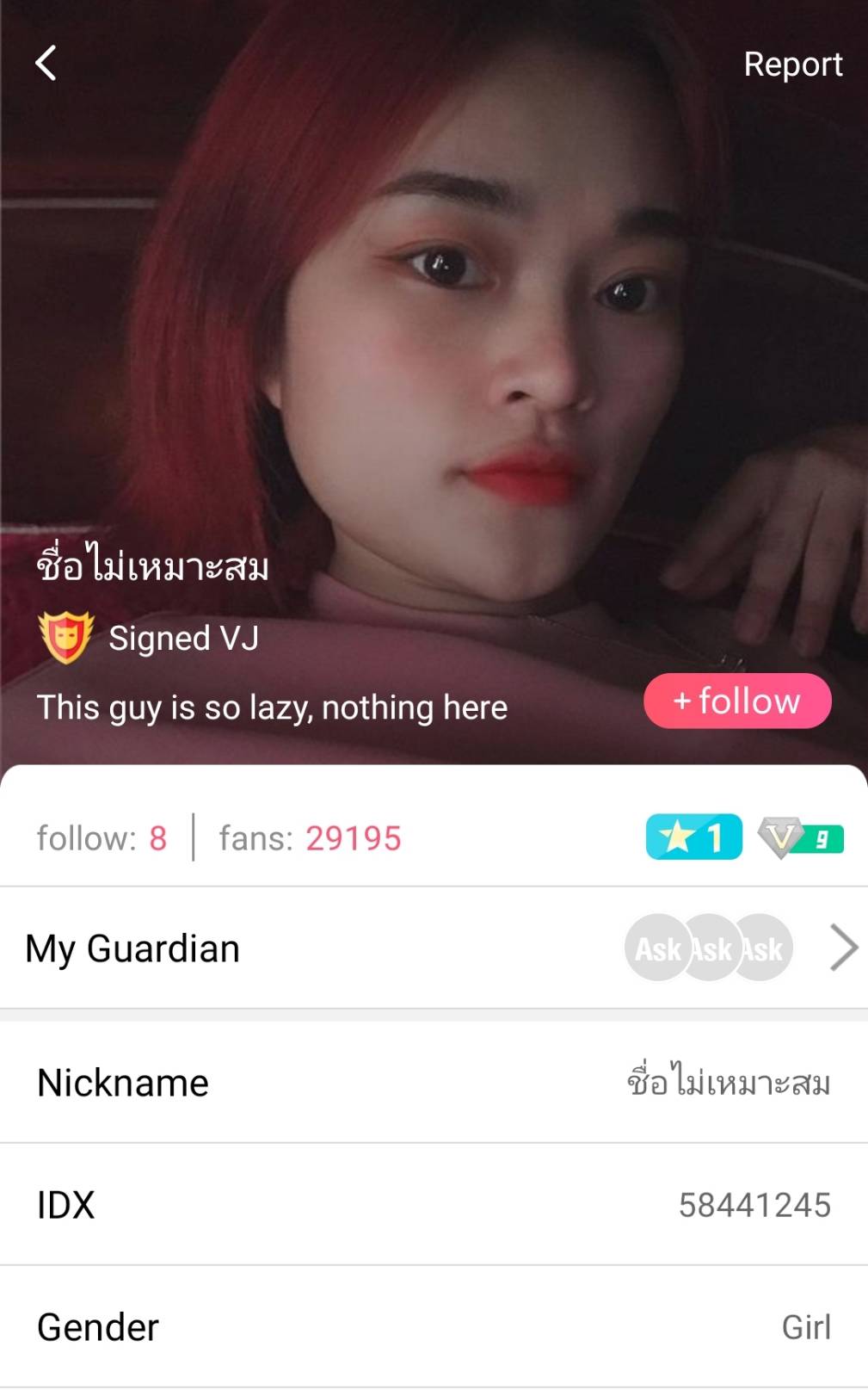View the following count list

point(102,837)
